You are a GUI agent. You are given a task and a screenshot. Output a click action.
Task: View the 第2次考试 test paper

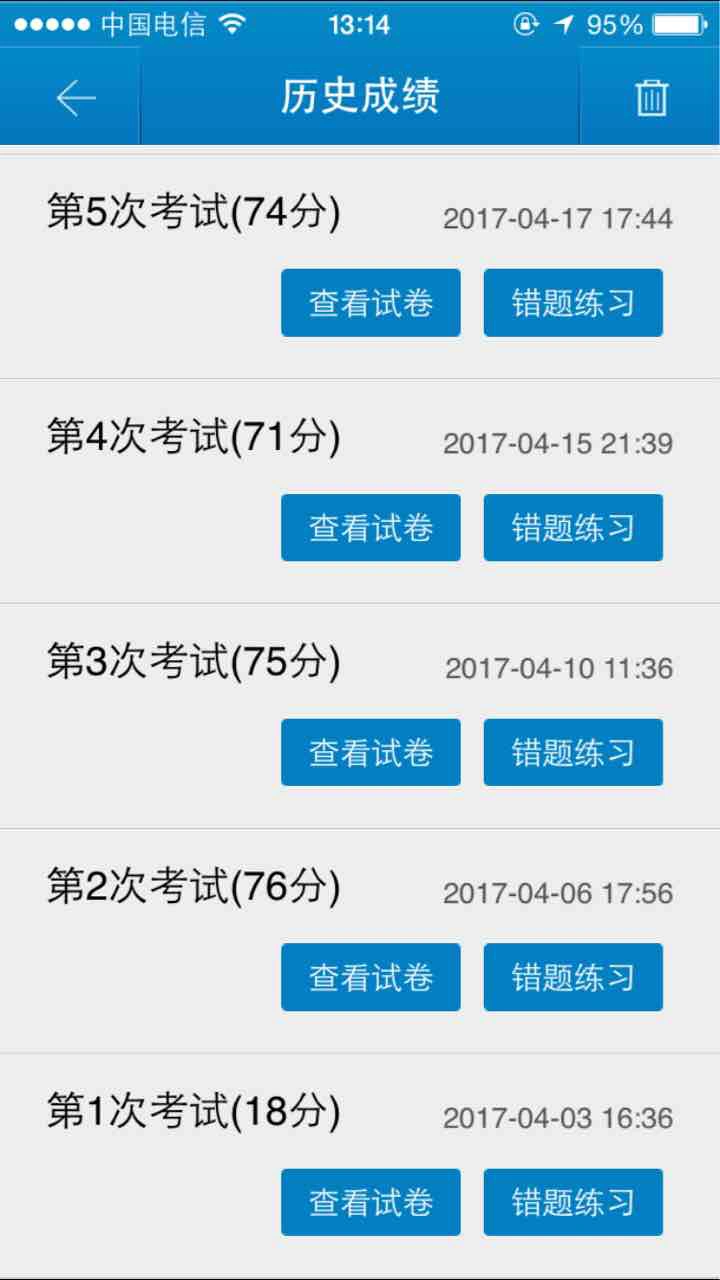pos(371,978)
